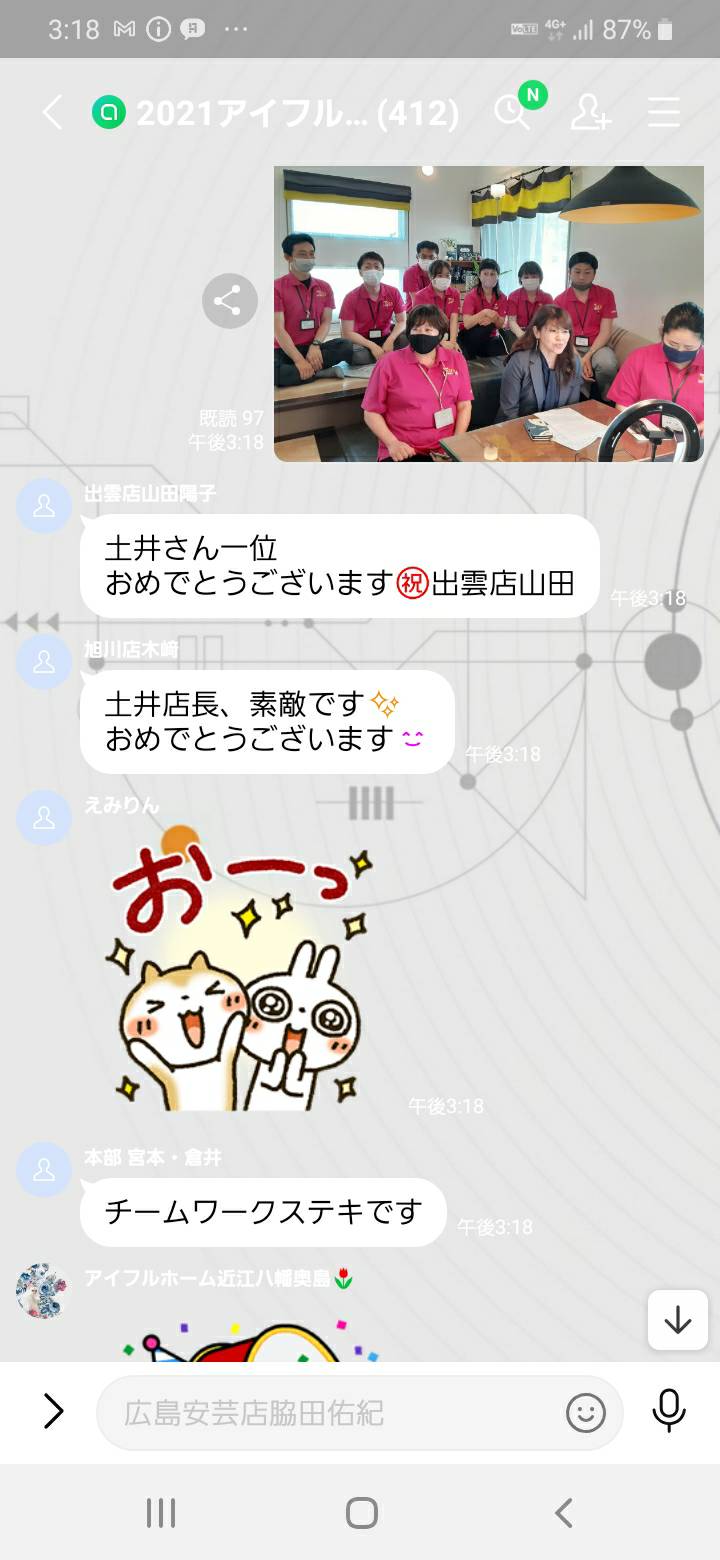Go back from the group chat
Image resolution: width=720 pixels, height=1560 pixels.
[52, 113]
